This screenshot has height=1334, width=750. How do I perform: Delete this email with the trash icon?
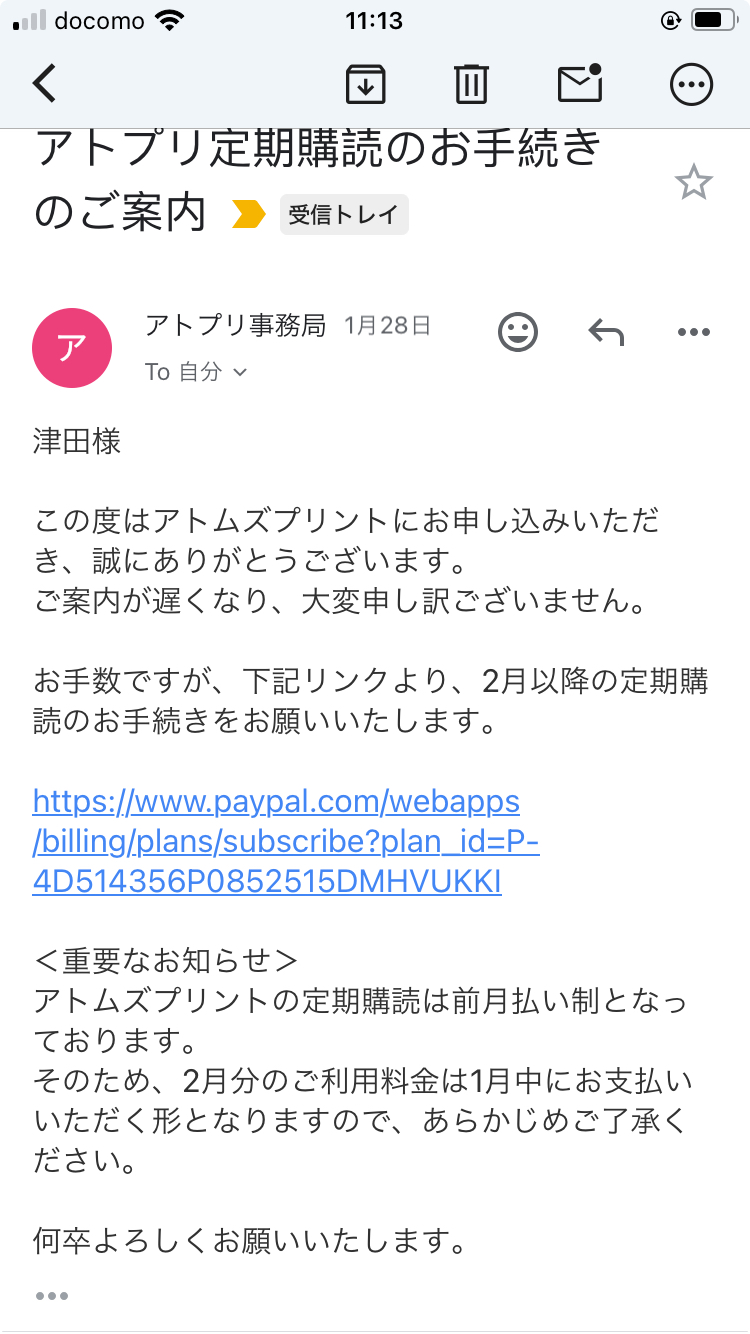click(470, 84)
